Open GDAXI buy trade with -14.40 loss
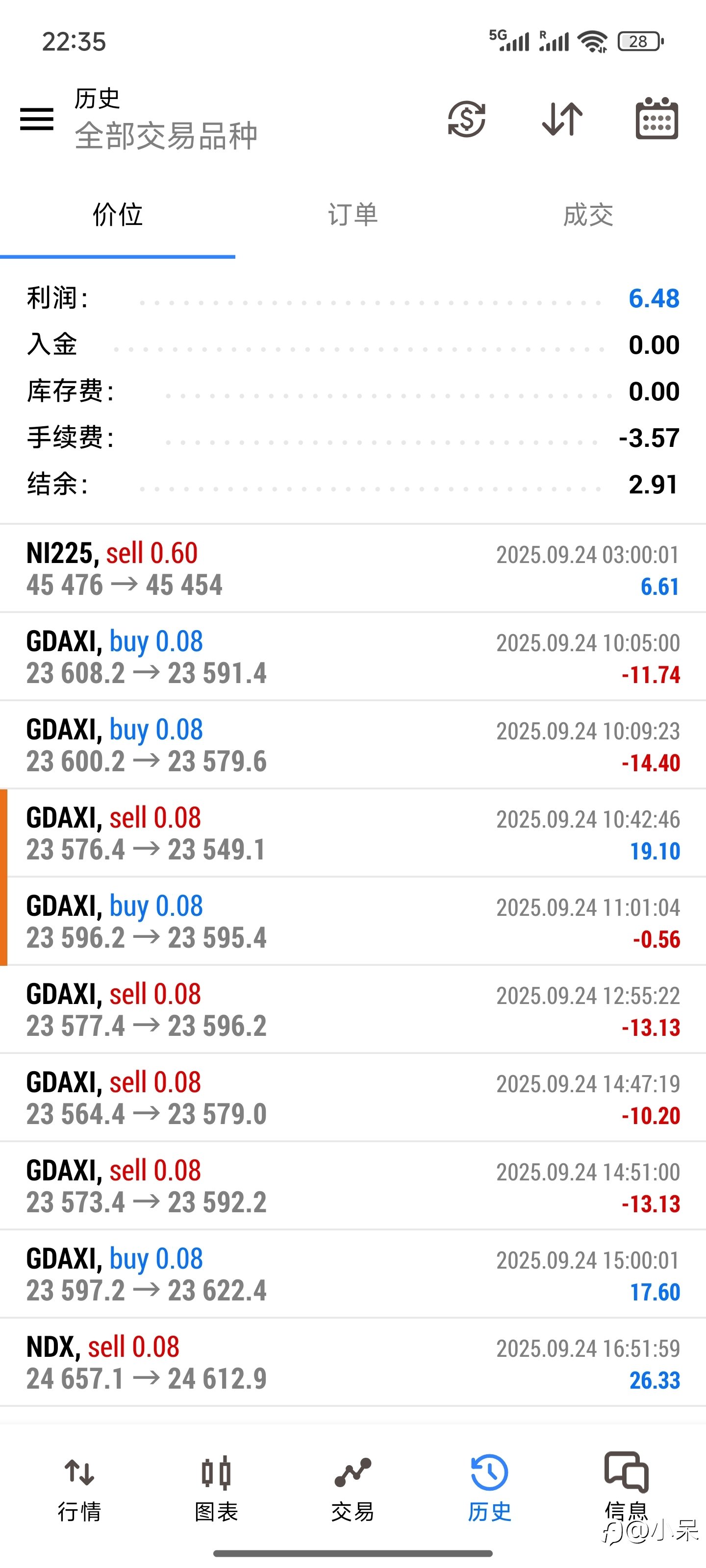 (x=353, y=745)
